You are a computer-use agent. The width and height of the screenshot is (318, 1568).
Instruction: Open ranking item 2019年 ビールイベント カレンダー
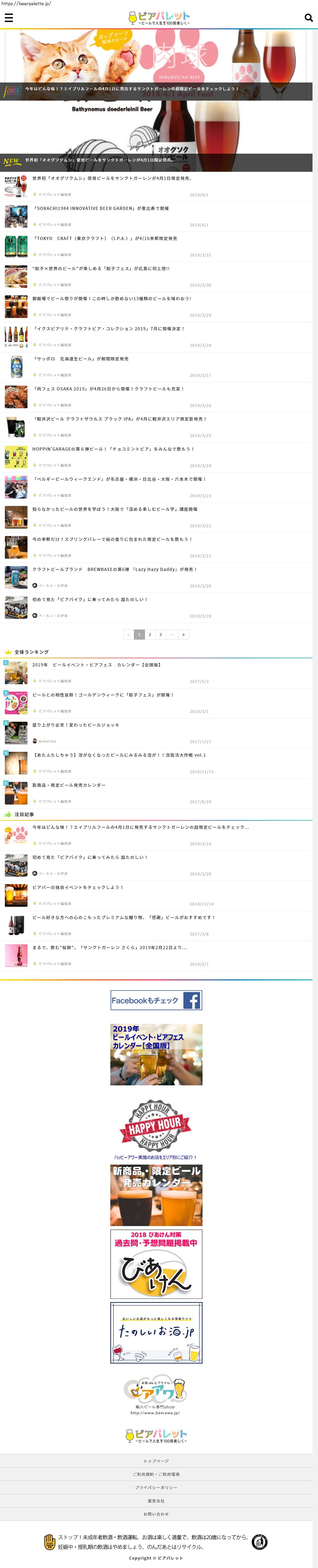pyautogui.click(x=97, y=665)
